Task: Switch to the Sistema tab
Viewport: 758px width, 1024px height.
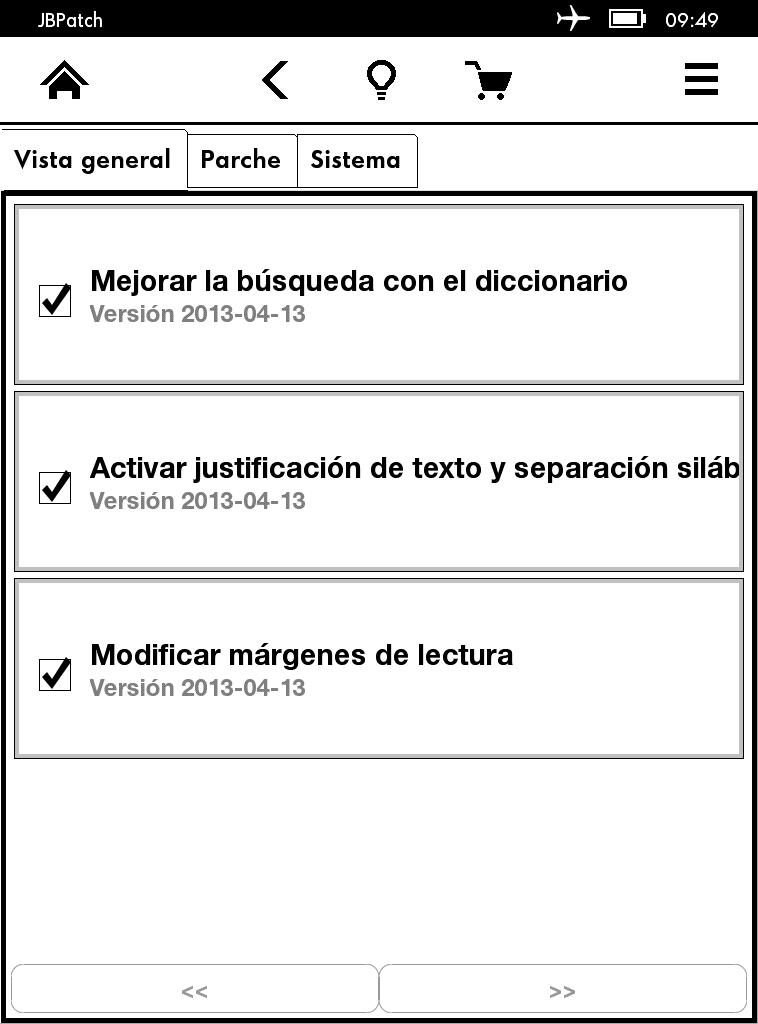Action: coord(356,160)
